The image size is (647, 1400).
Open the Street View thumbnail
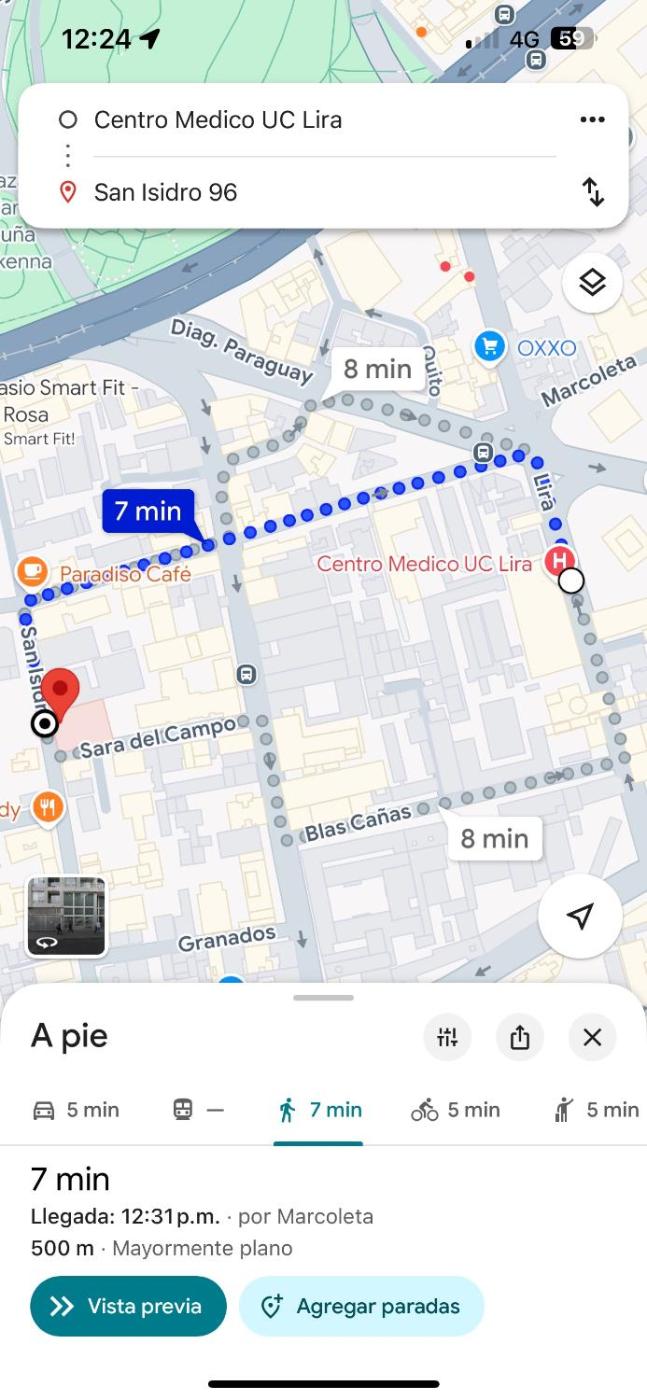66,916
